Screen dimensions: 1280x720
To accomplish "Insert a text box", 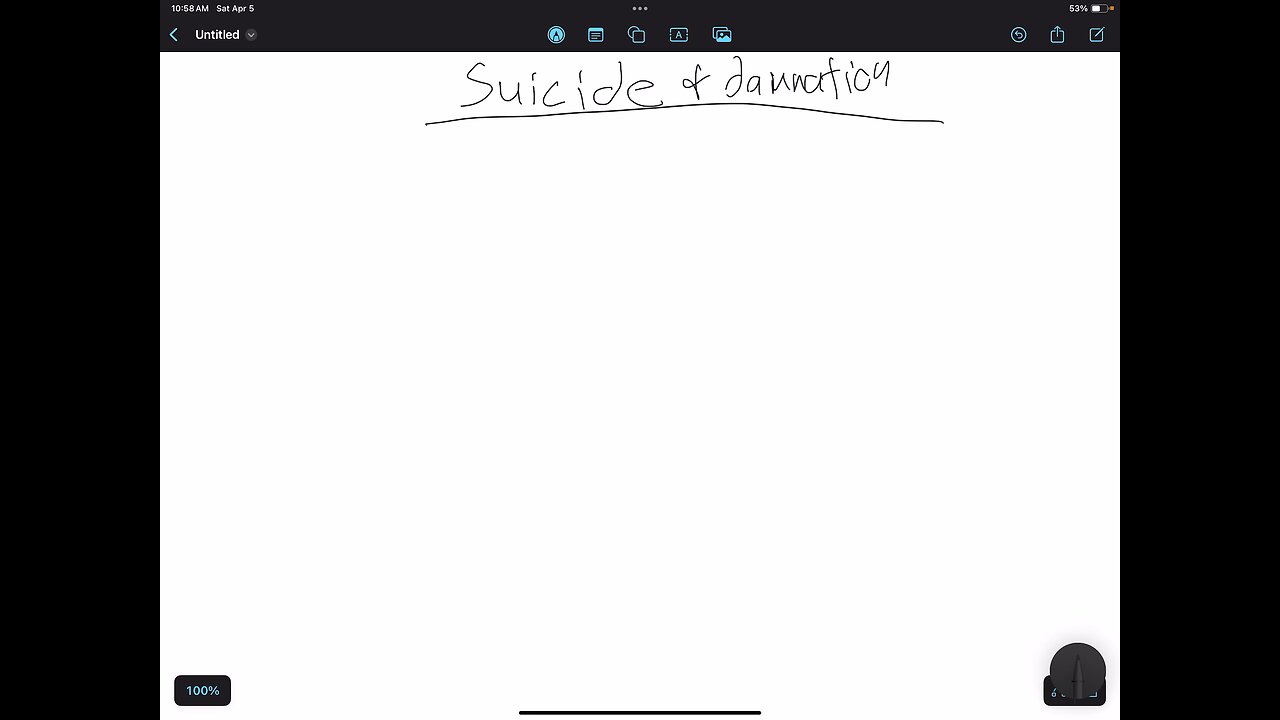I will [679, 35].
